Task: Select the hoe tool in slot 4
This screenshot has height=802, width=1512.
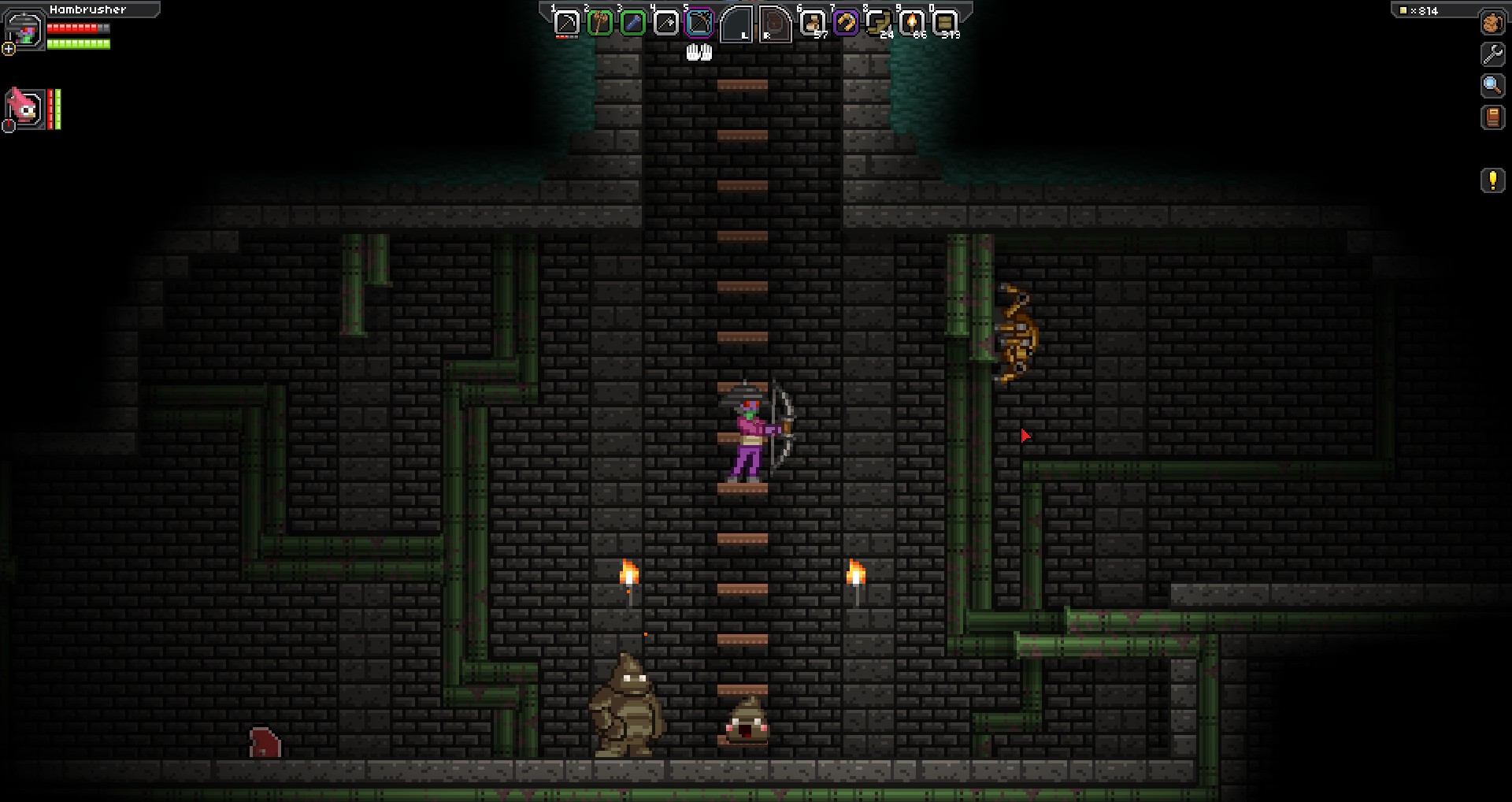Action: coord(665,24)
